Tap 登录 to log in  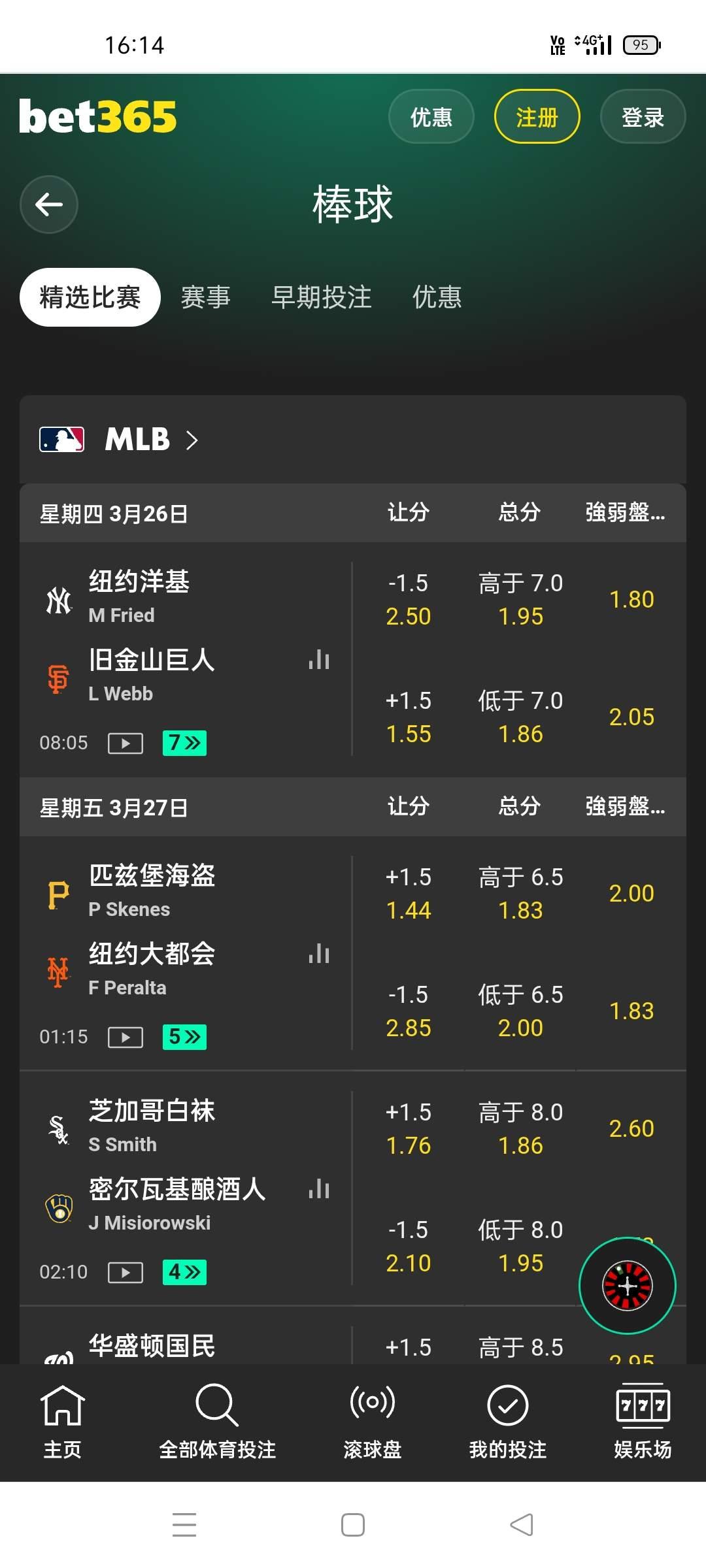(643, 117)
